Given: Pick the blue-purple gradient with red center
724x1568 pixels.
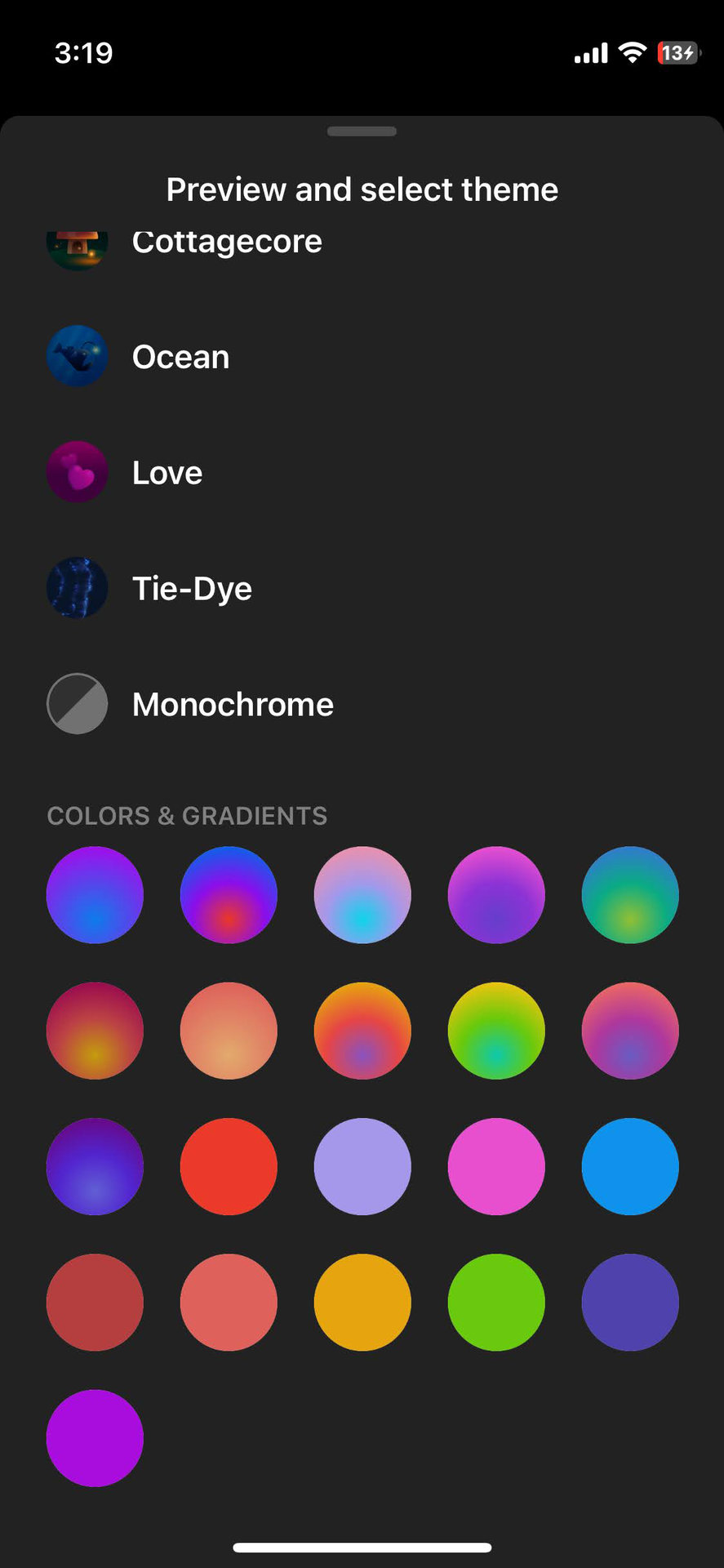Looking at the screenshot, I should 229,895.
